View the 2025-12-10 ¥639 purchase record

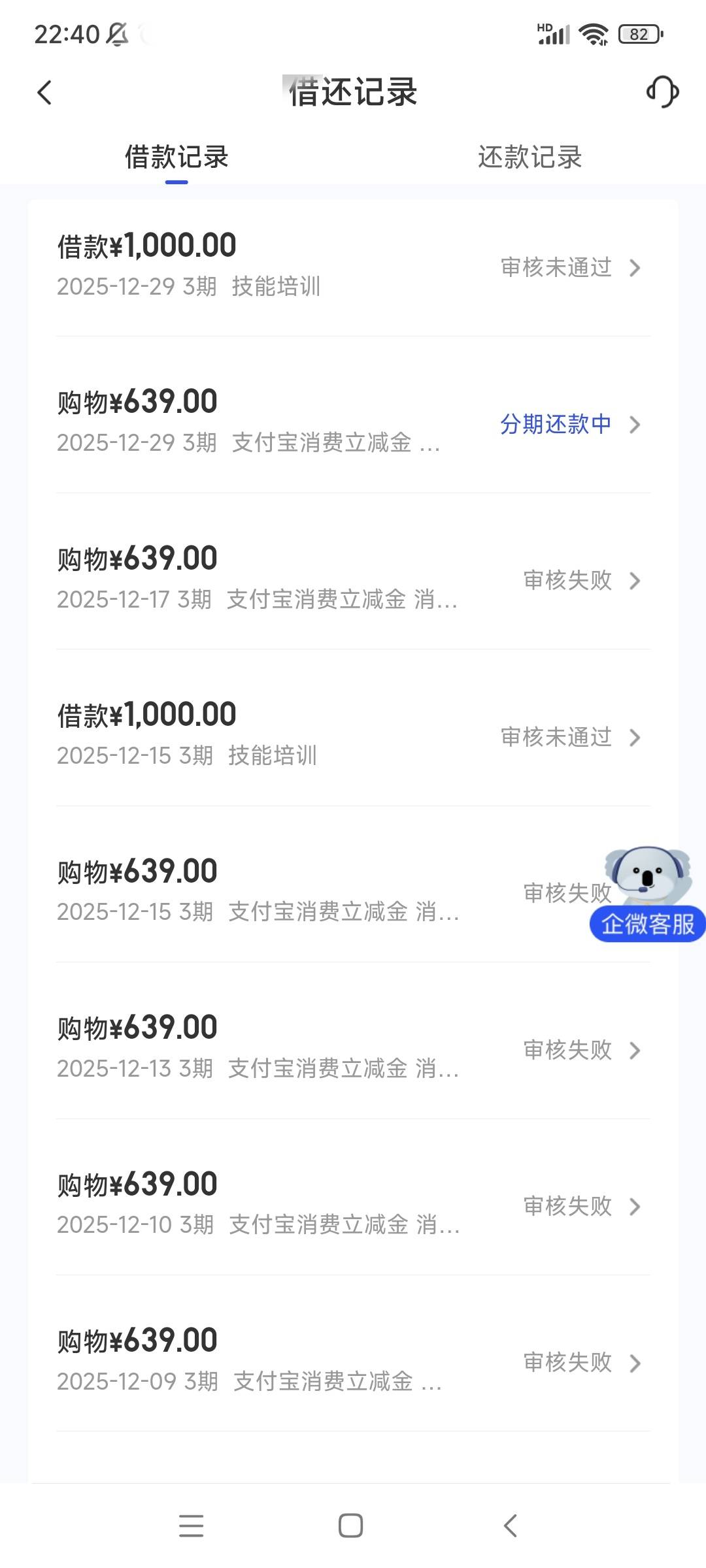(353, 1205)
